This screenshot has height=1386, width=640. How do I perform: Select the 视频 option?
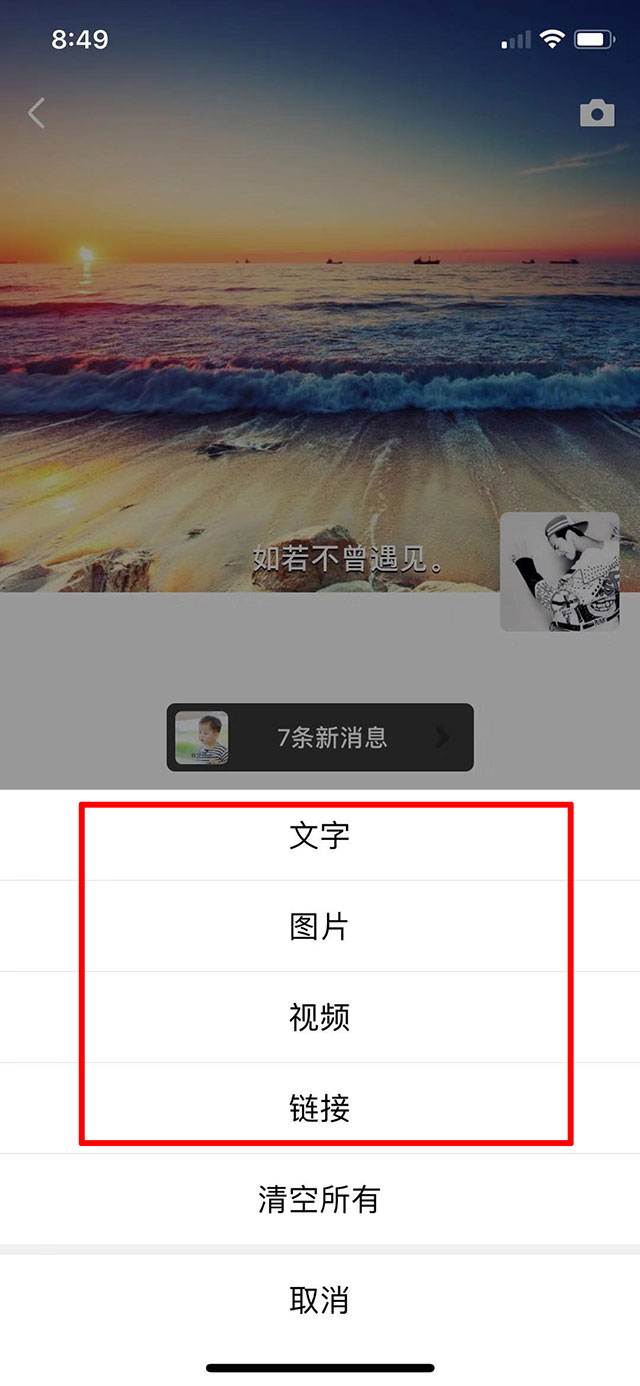[320, 1018]
